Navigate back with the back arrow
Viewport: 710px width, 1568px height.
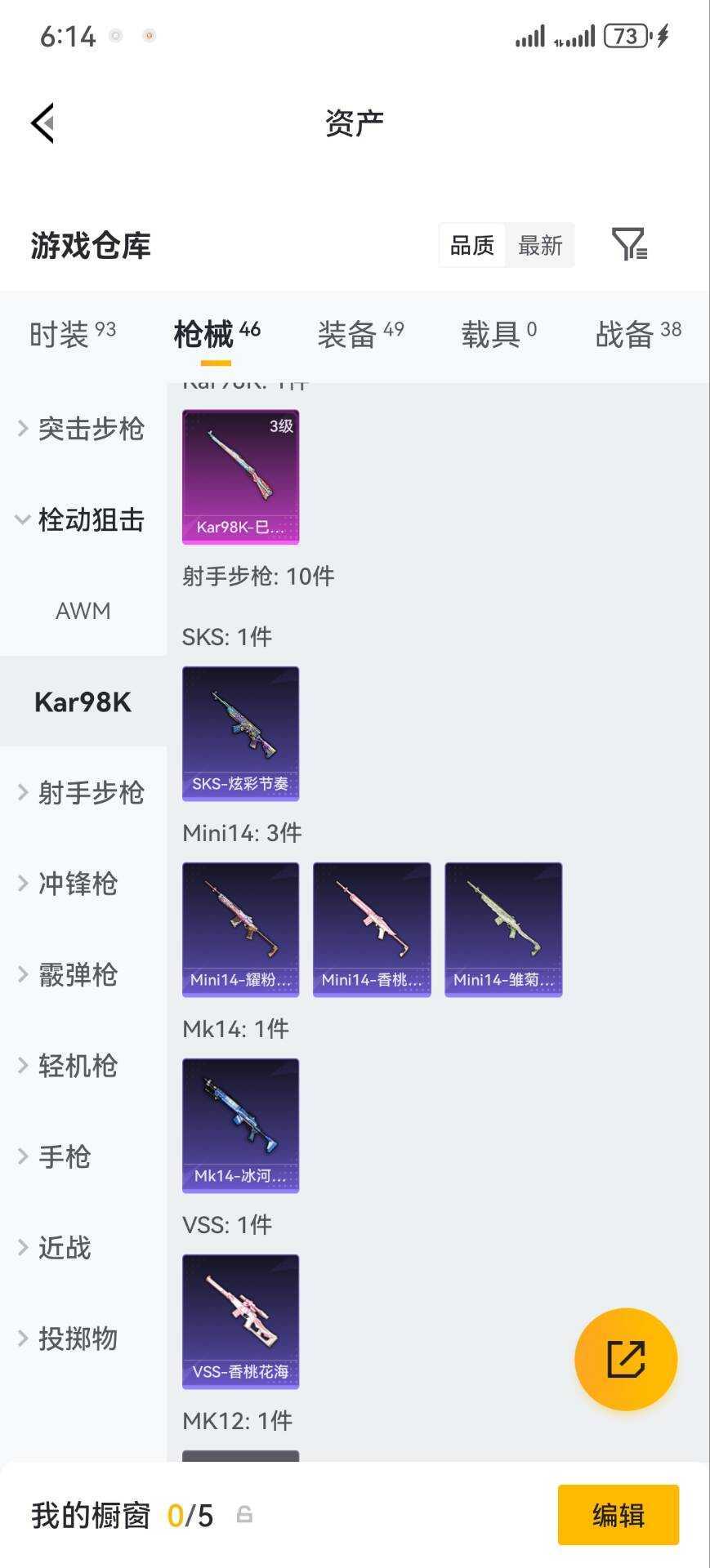coord(42,122)
